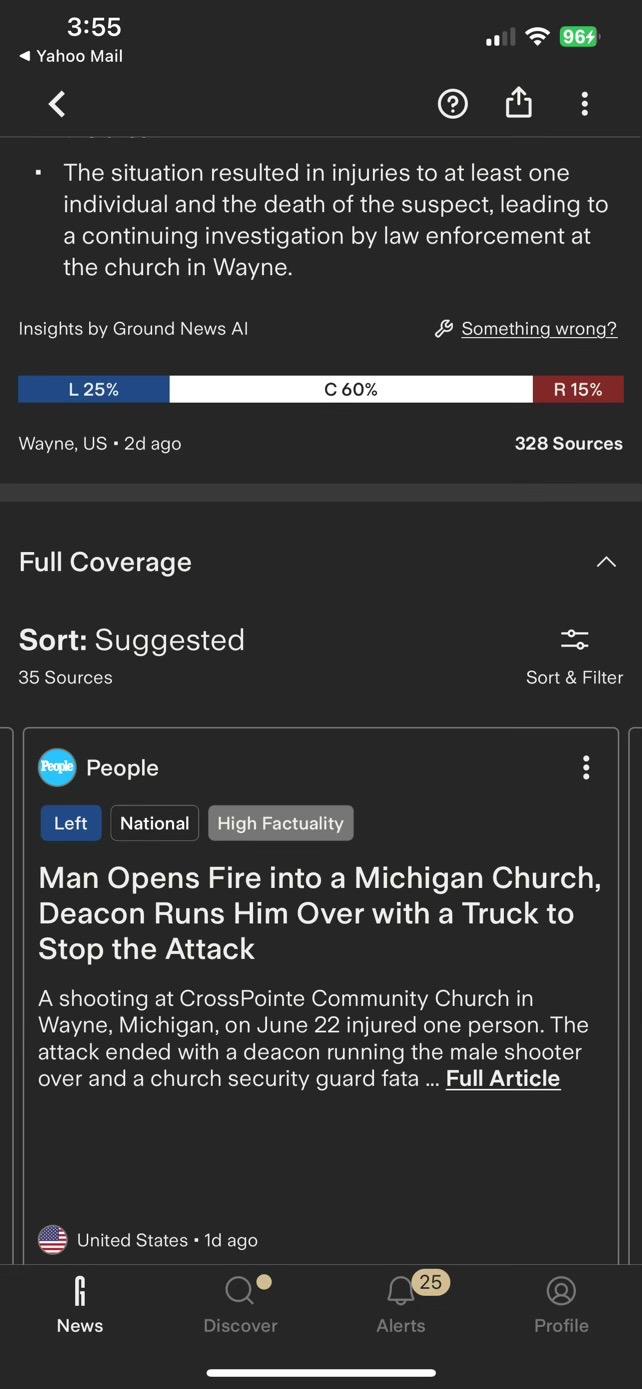Open the People article card headline

[x=320, y=913]
